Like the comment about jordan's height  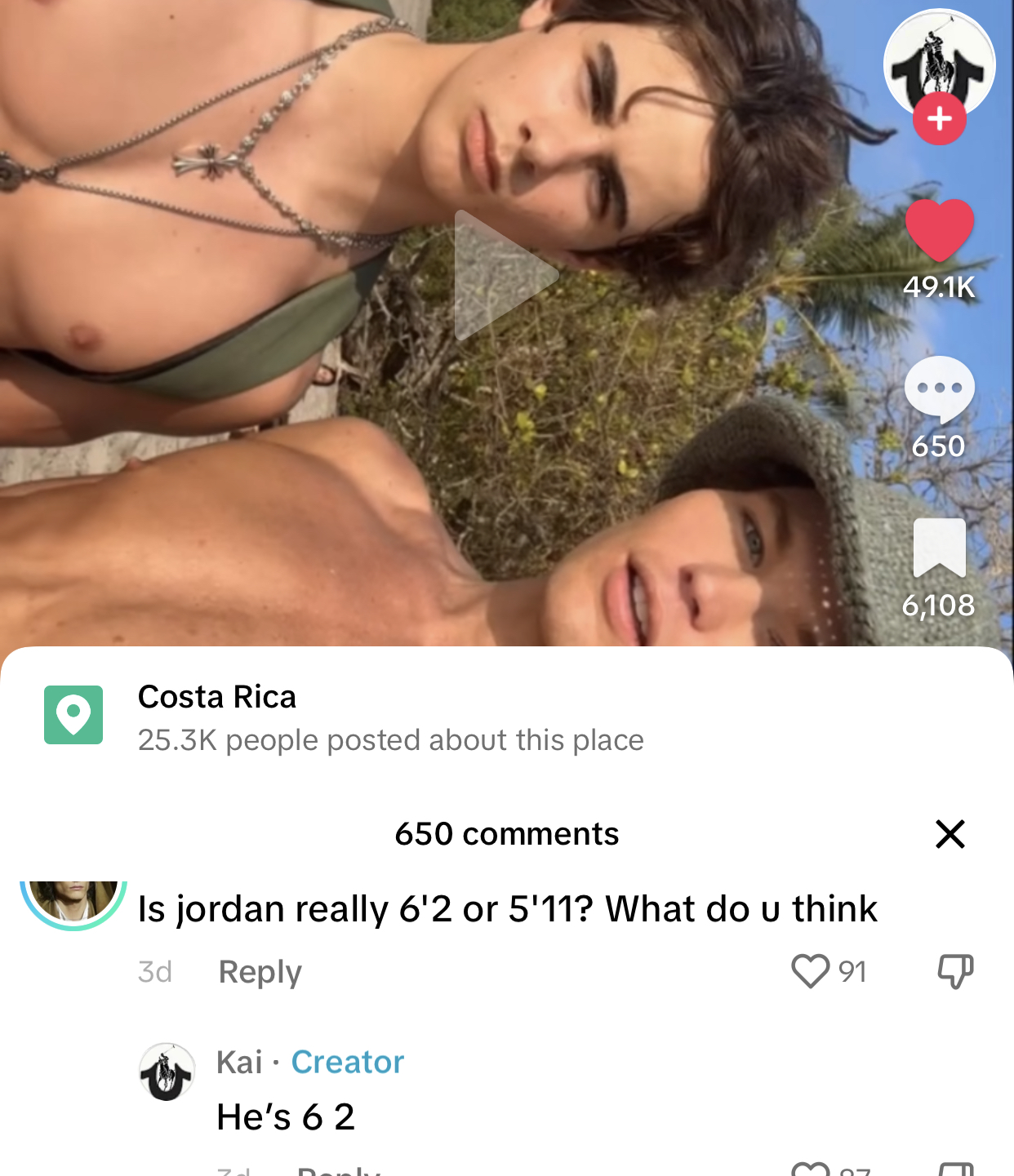(811, 971)
